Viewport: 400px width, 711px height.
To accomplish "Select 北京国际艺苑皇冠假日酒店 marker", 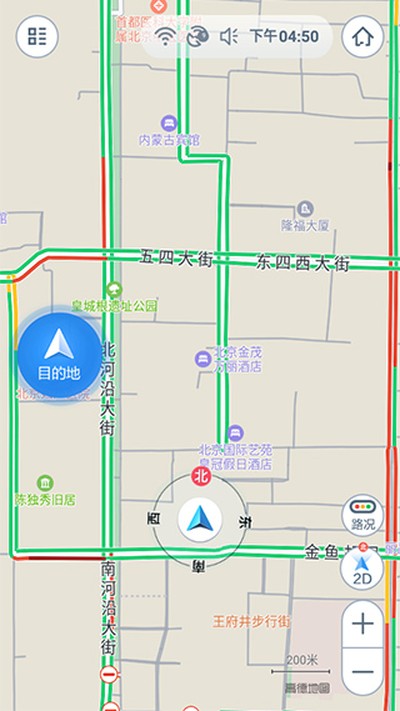I will (235, 433).
